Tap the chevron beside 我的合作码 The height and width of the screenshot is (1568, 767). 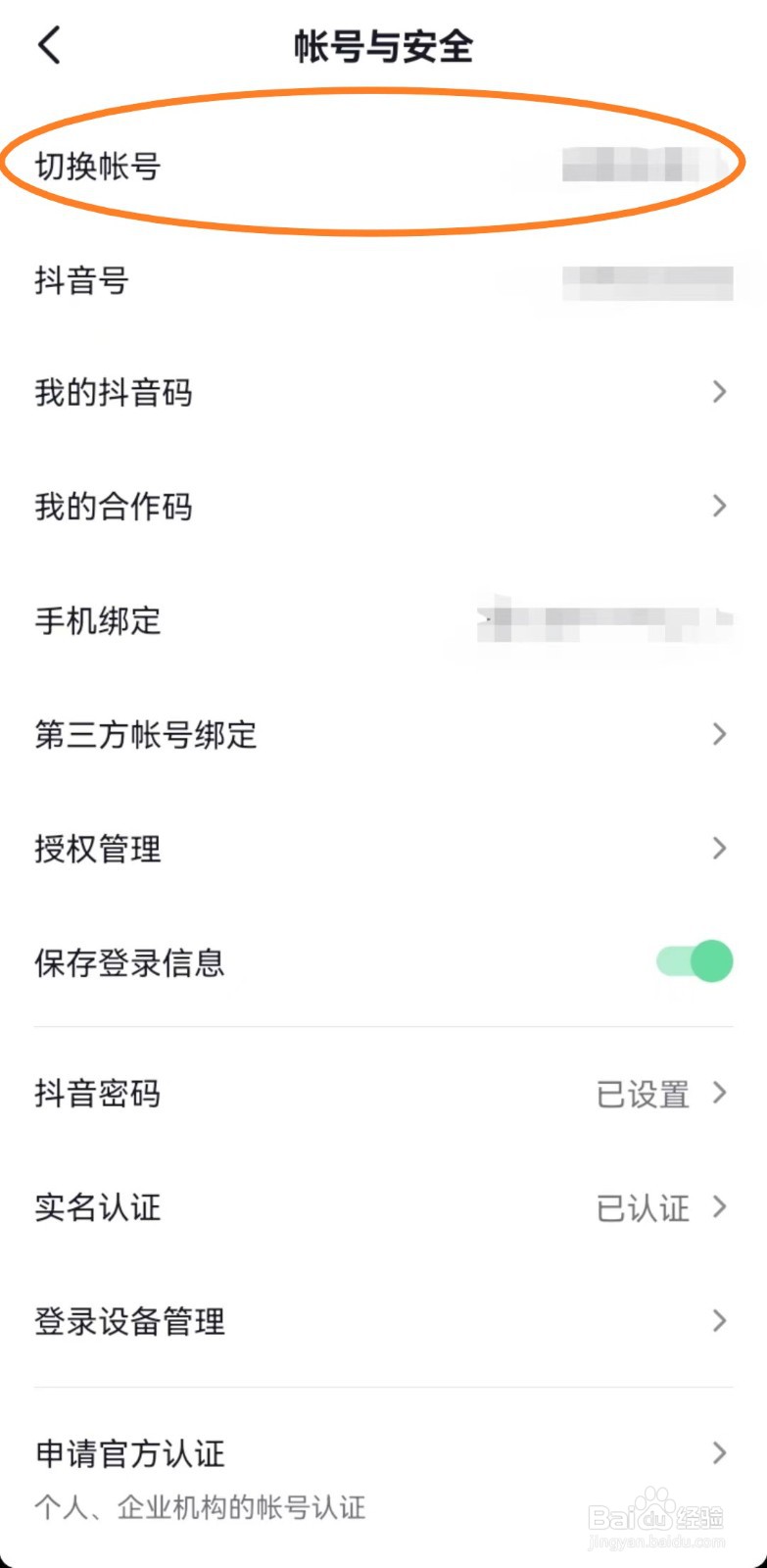[718, 507]
